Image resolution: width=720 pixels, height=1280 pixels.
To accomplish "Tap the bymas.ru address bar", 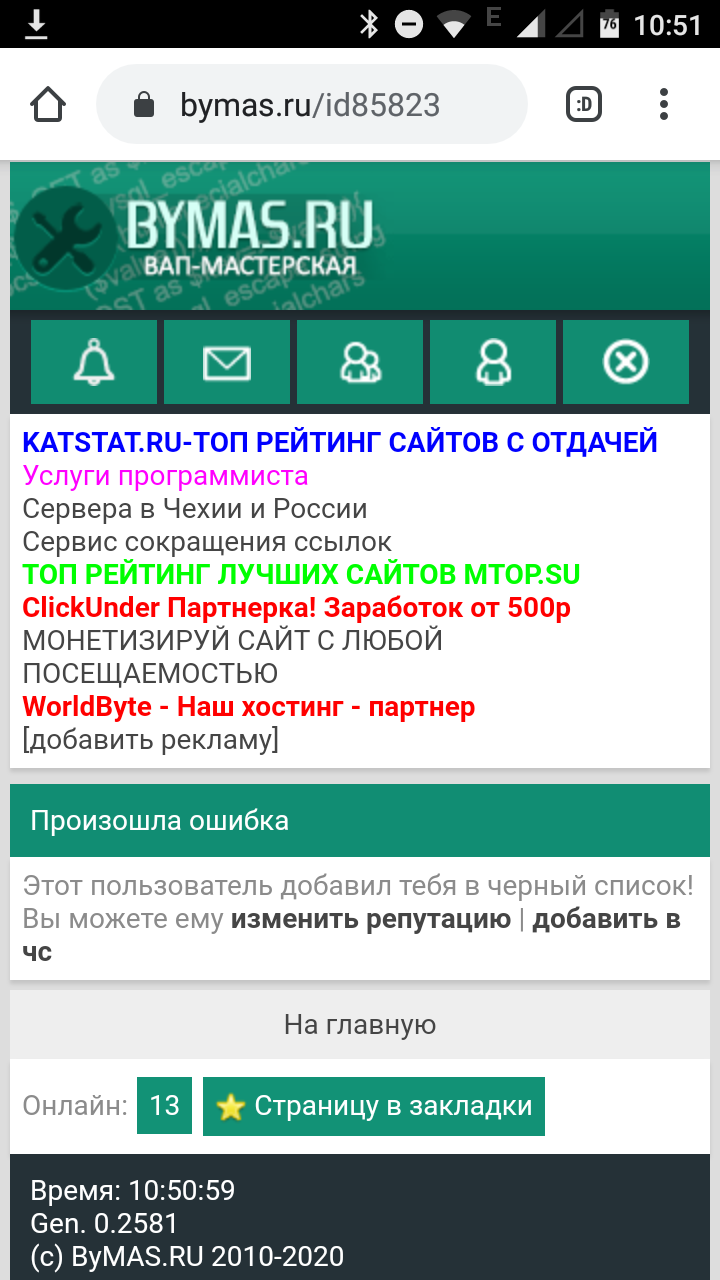I will coord(310,105).
